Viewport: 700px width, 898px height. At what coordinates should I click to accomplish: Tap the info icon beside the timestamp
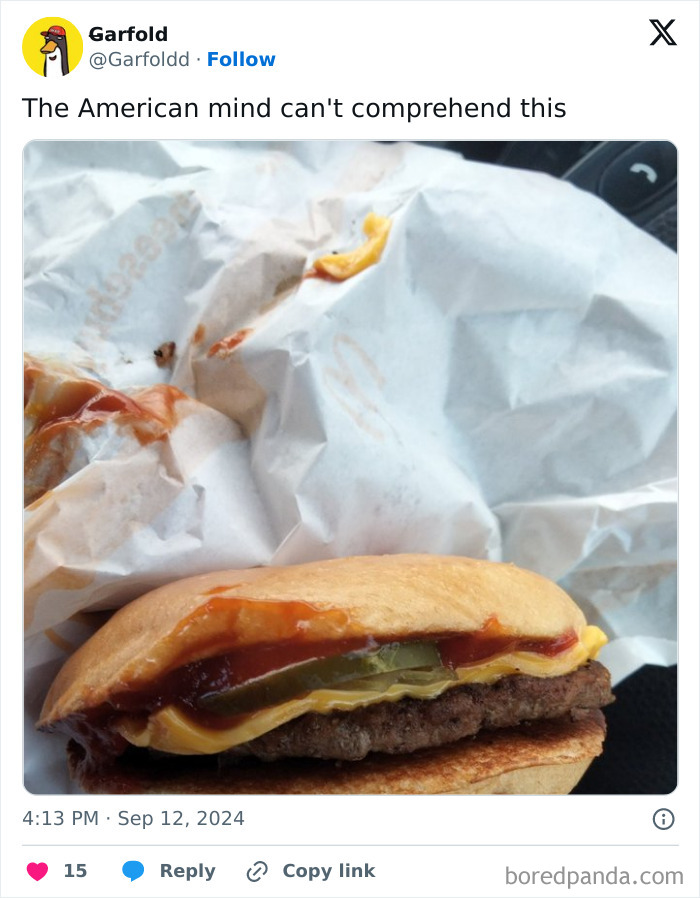pyautogui.click(x=663, y=819)
